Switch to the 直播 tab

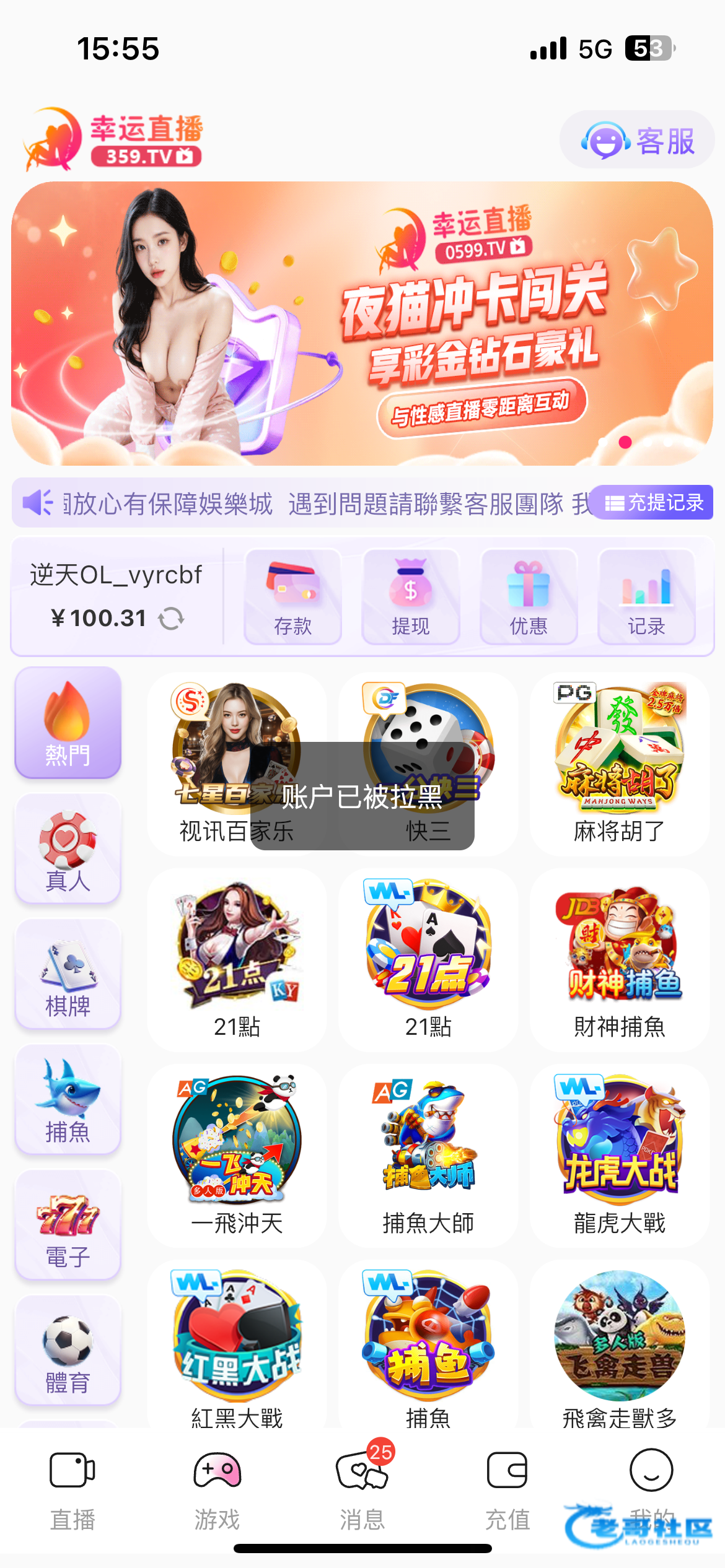click(72, 1491)
